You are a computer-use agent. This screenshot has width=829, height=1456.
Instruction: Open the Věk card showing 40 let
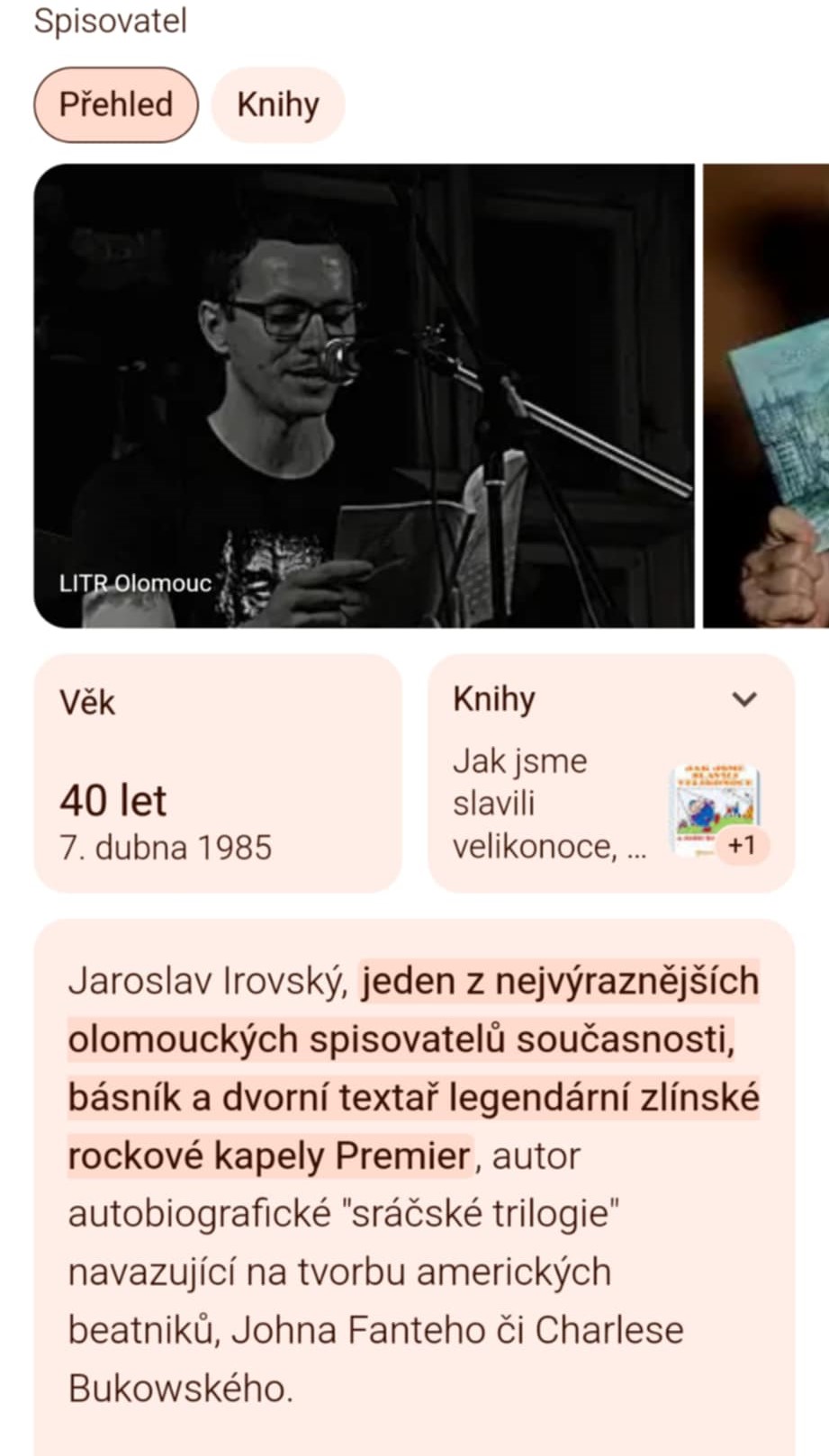click(x=218, y=773)
